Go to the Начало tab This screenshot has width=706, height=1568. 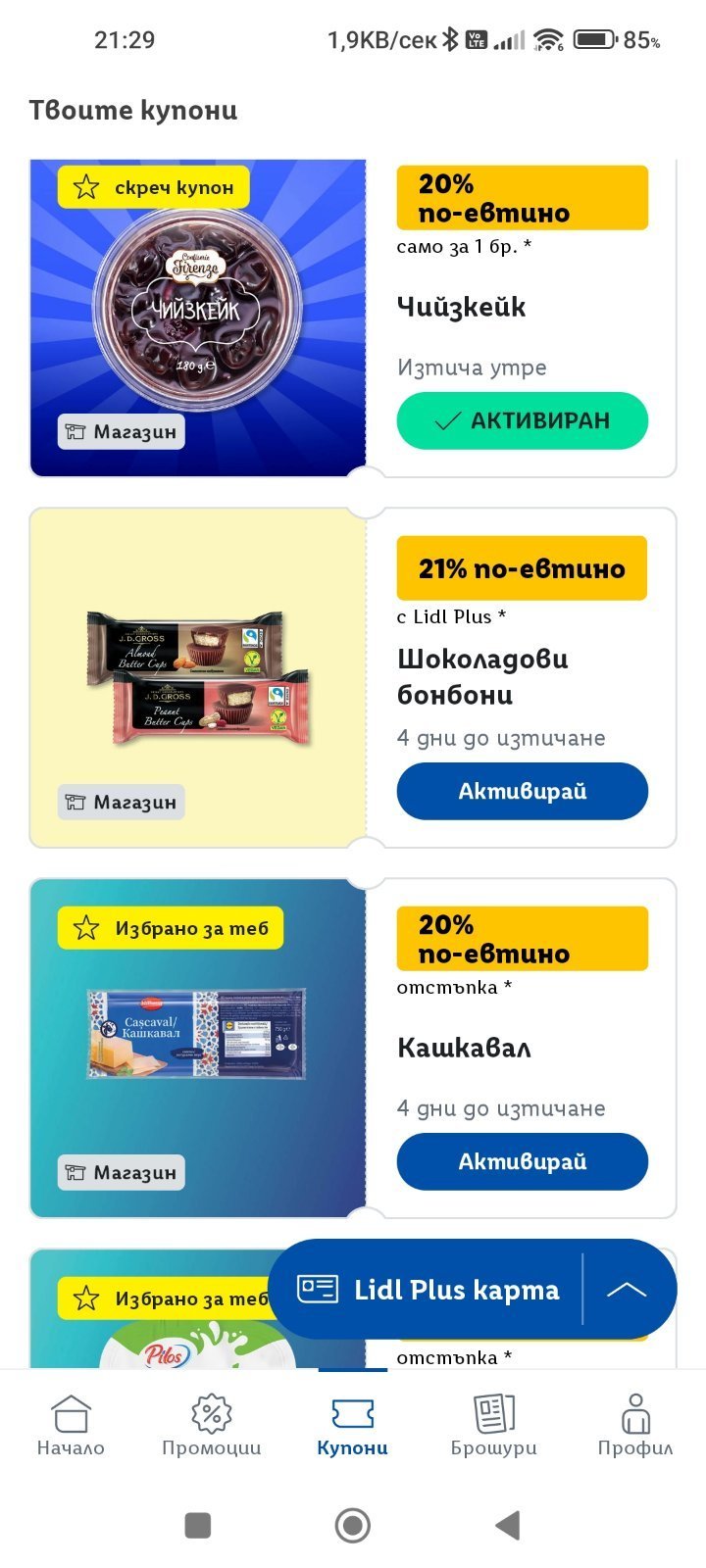(x=71, y=1425)
